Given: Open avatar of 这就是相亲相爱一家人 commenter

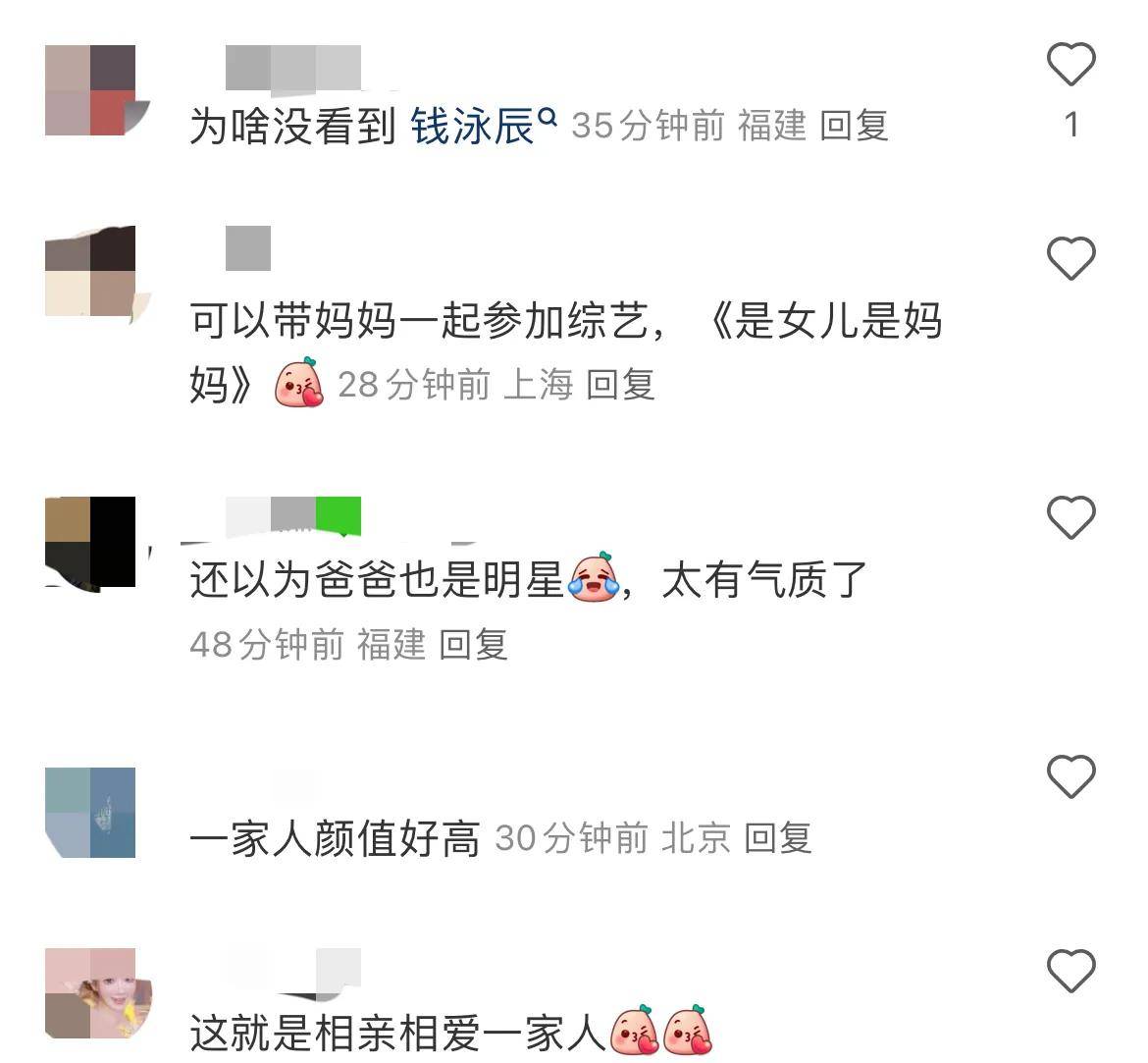Looking at the screenshot, I should [x=91, y=993].
